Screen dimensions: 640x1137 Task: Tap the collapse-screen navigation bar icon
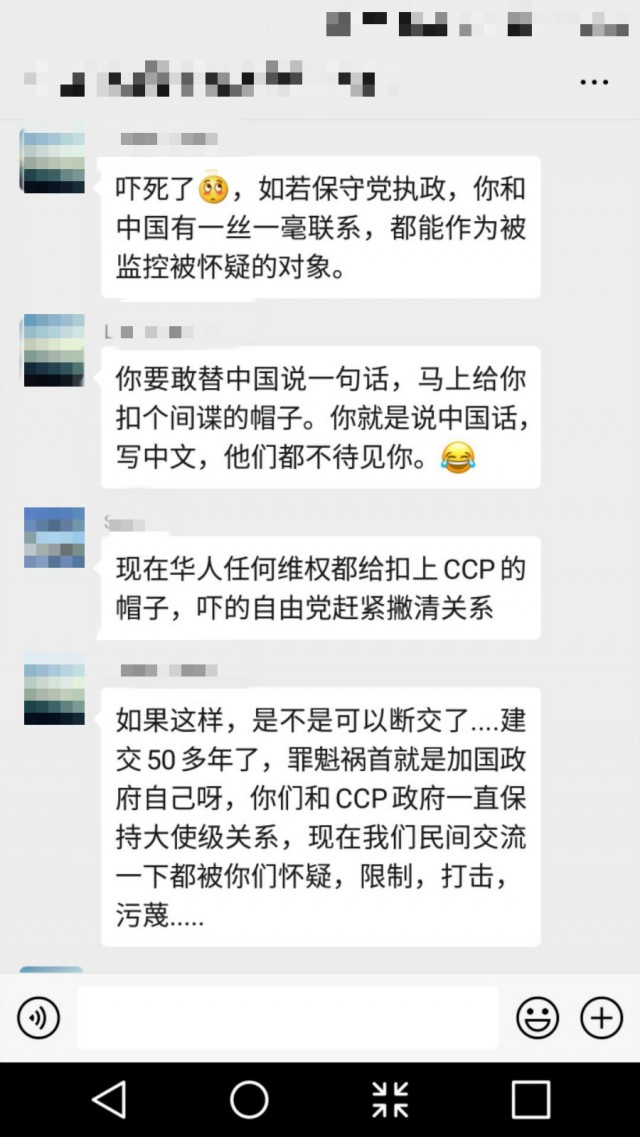click(x=390, y=1099)
